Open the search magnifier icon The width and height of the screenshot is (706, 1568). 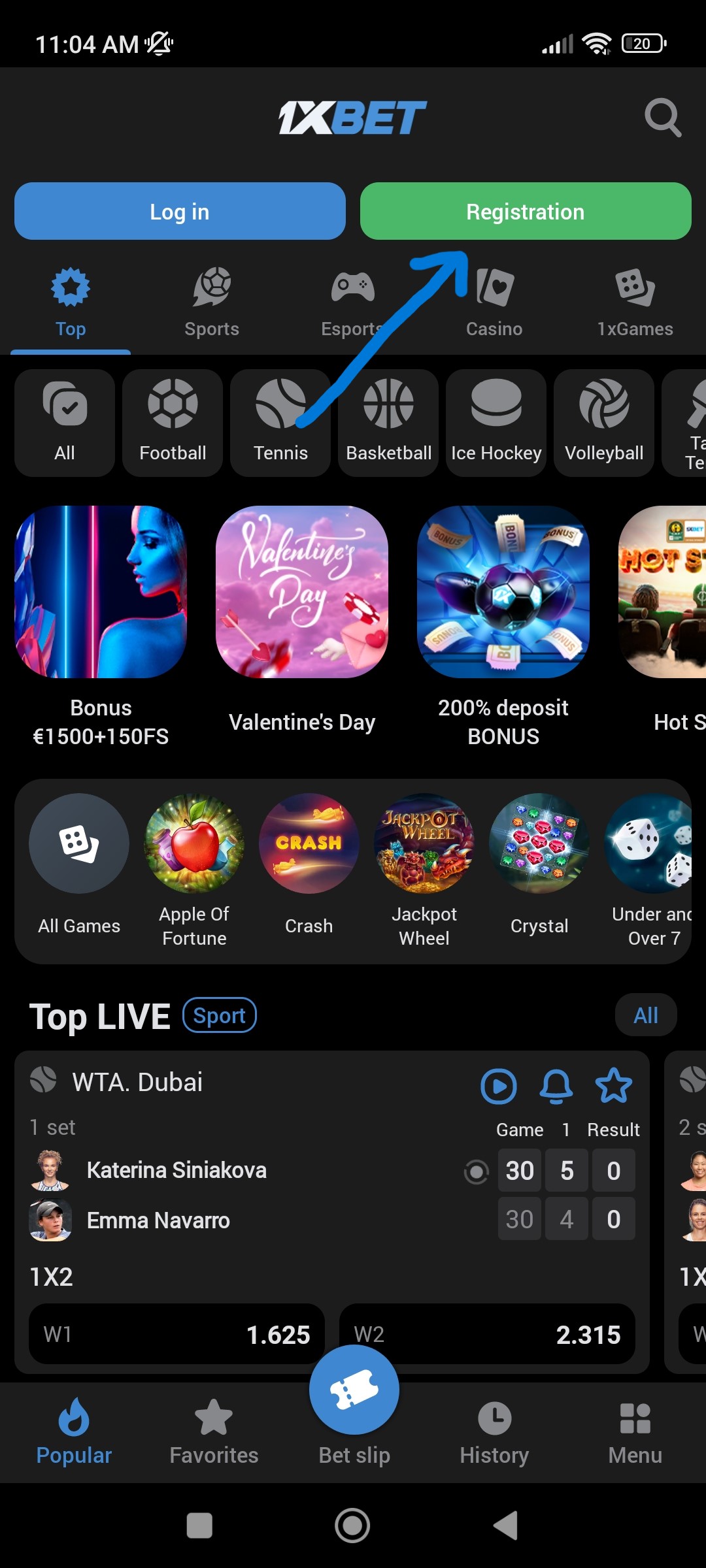click(x=662, y=118)
